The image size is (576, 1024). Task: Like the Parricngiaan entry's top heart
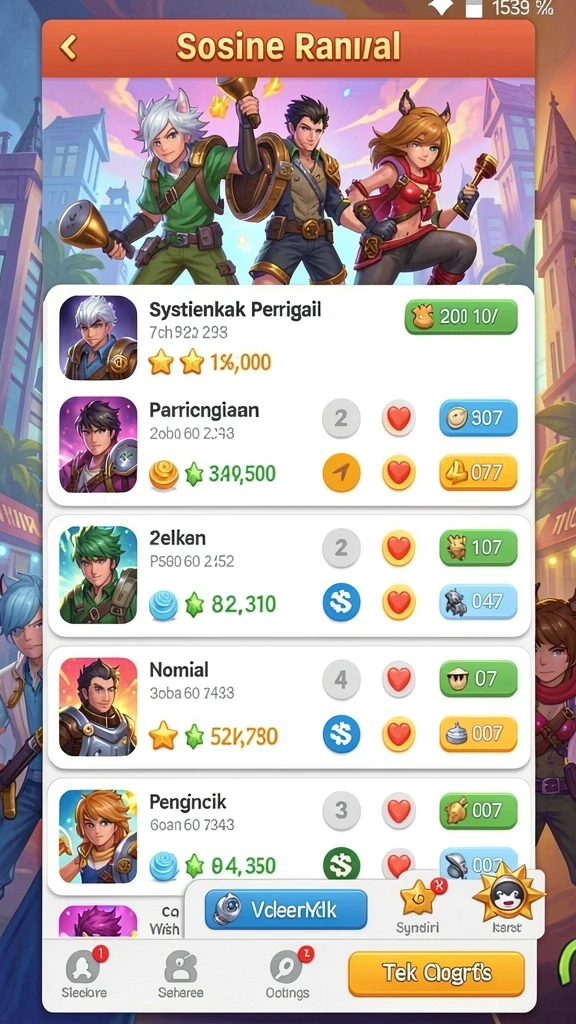click(398, 417)
